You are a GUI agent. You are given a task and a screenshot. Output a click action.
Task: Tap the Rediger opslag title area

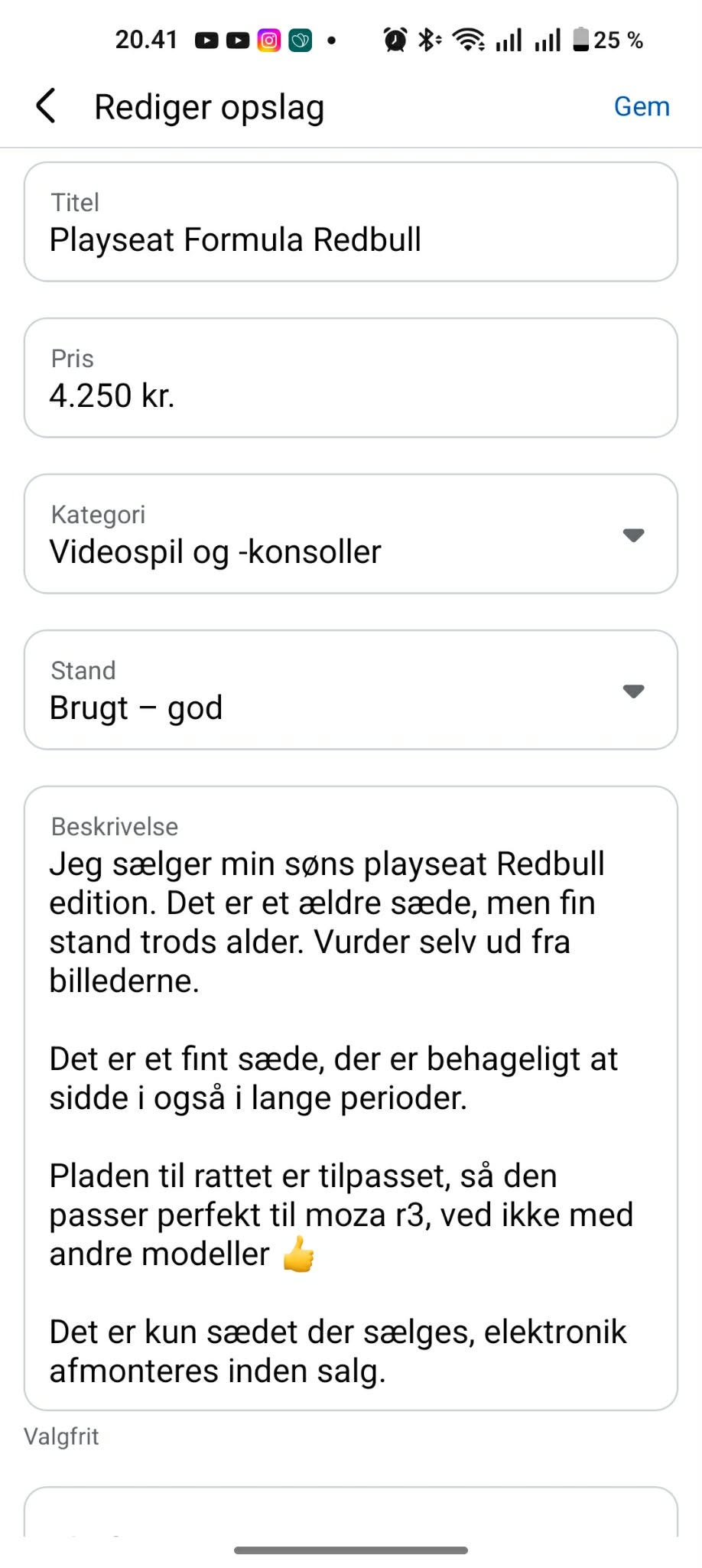[208, 106]
